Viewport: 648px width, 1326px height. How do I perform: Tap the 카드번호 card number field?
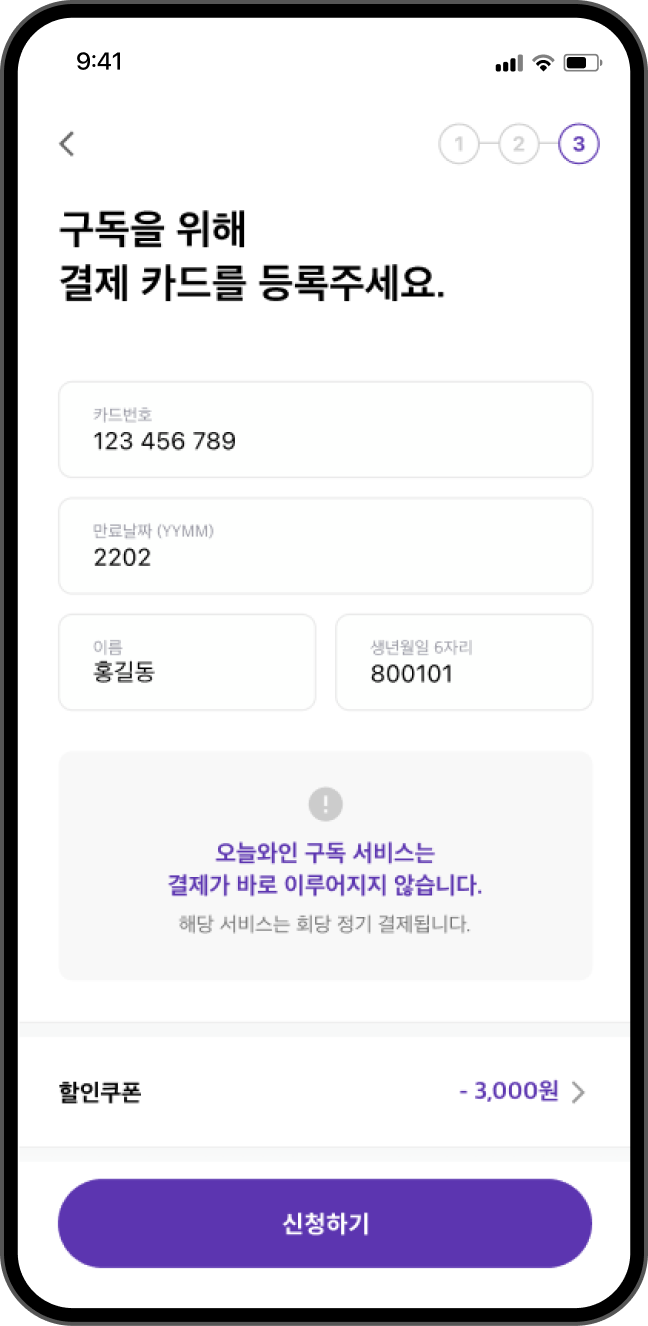pos(325,430)
